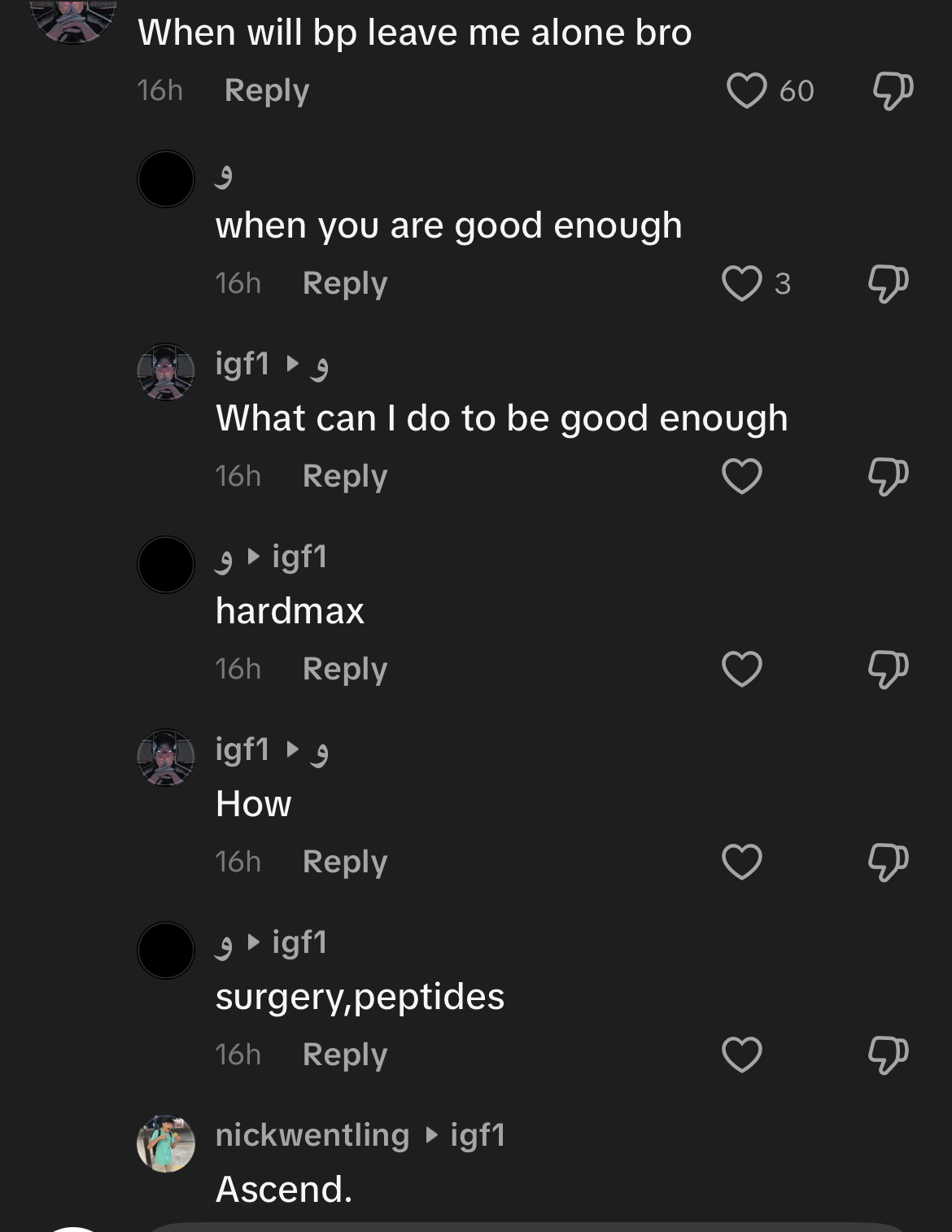Reply to 'when you are good enough'
The image size is (952, 1232).
coord(344,283)
